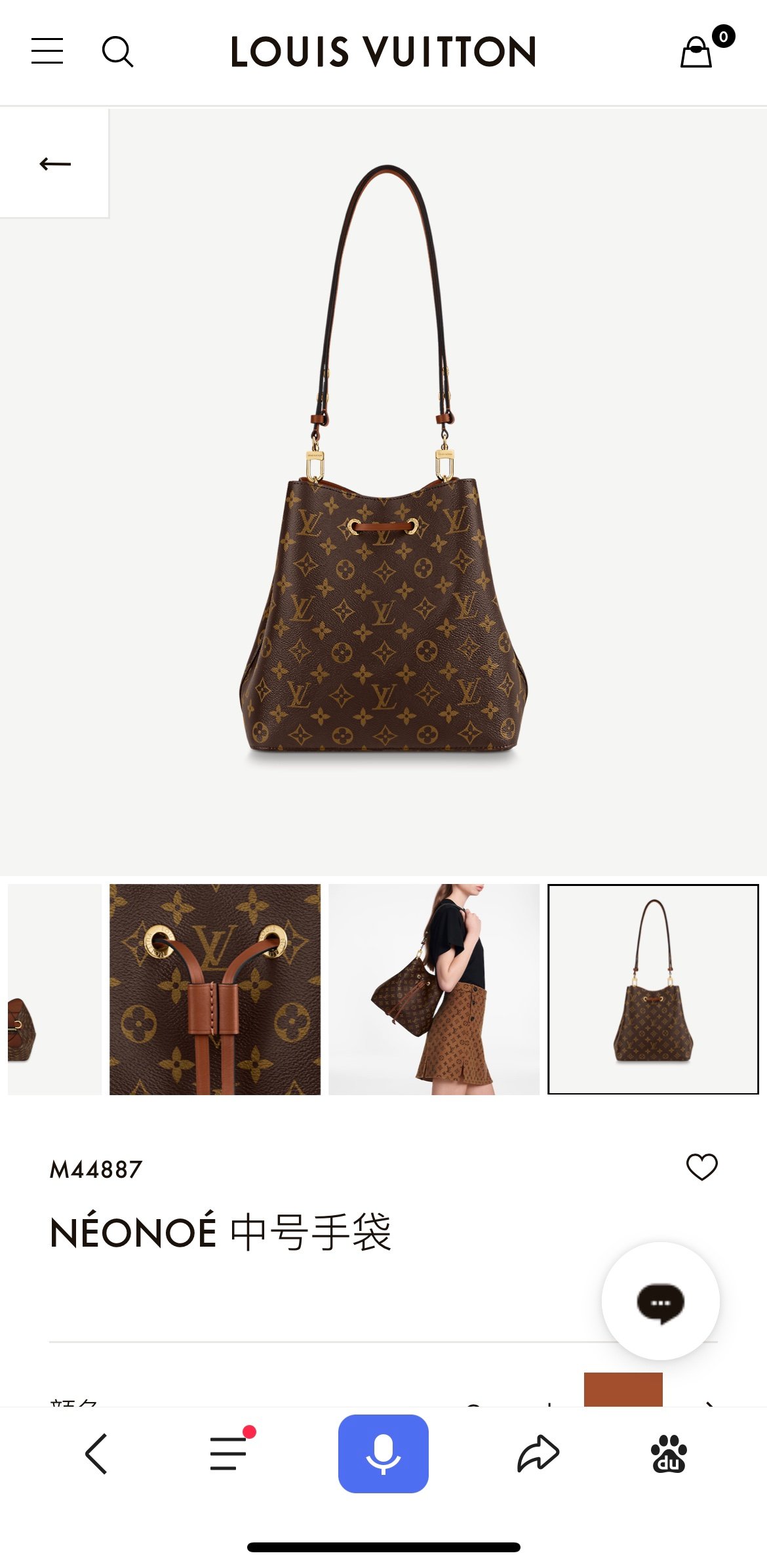This screenshot has width=767, height=1568.
Task: Select the bag front view thumbnail
Action: coord(653,989)
